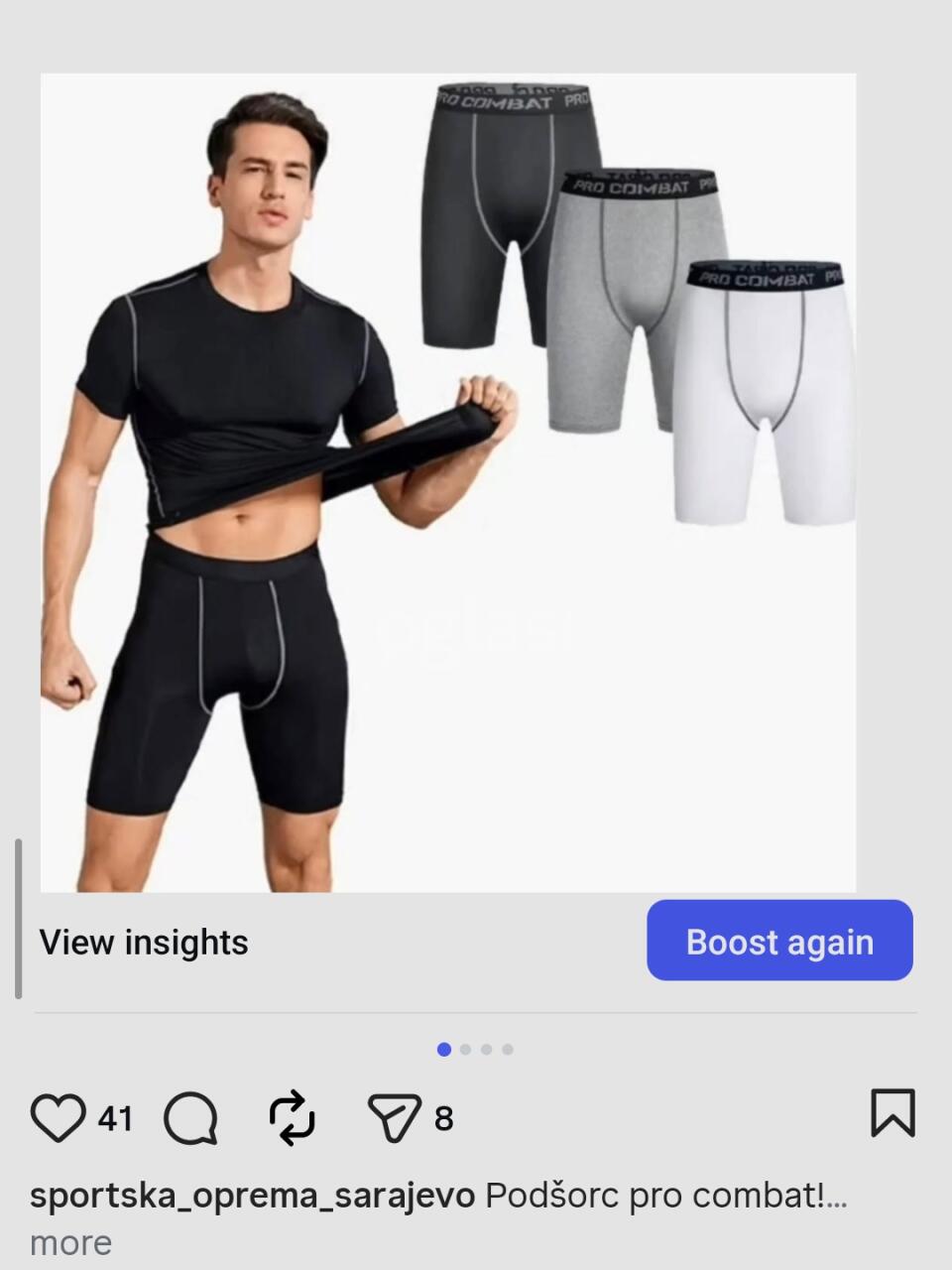Image resolution: width=952 pixels, height=1270 pixels.
Task: Share the post via send icon
Action: pos(395,1118)
